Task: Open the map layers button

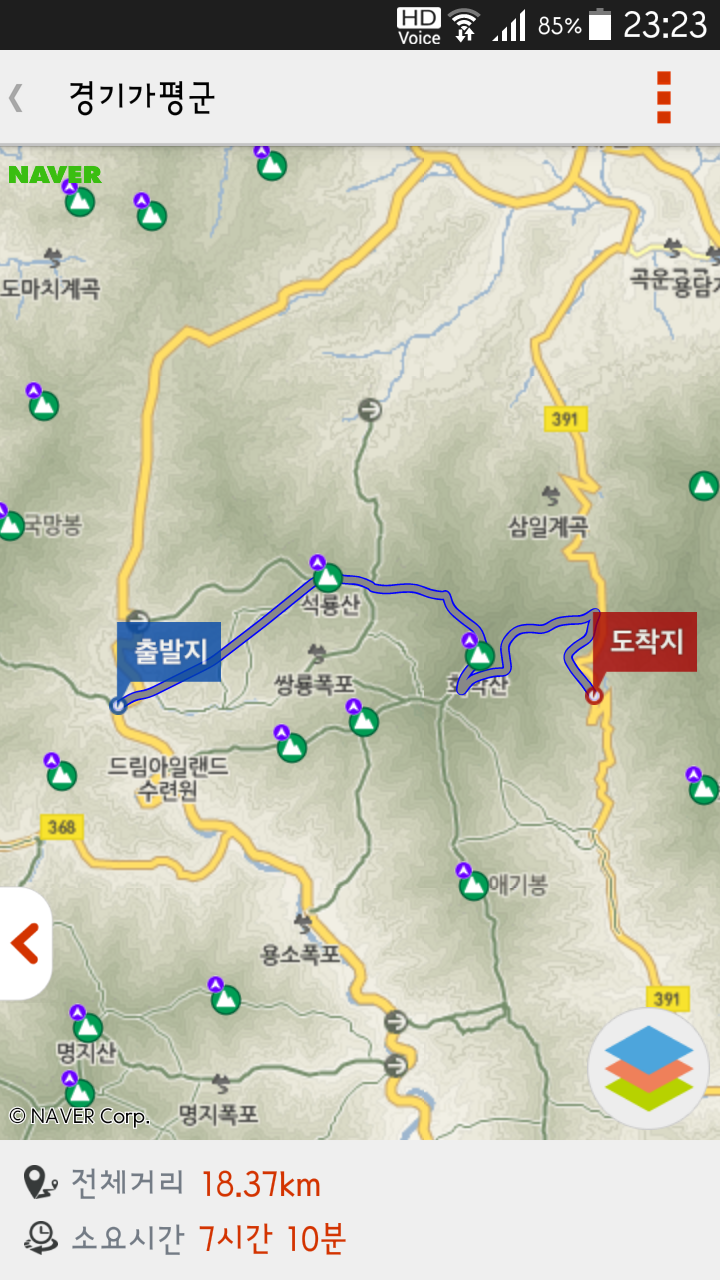Action: pyautogui.click(x=649, y=1068)
